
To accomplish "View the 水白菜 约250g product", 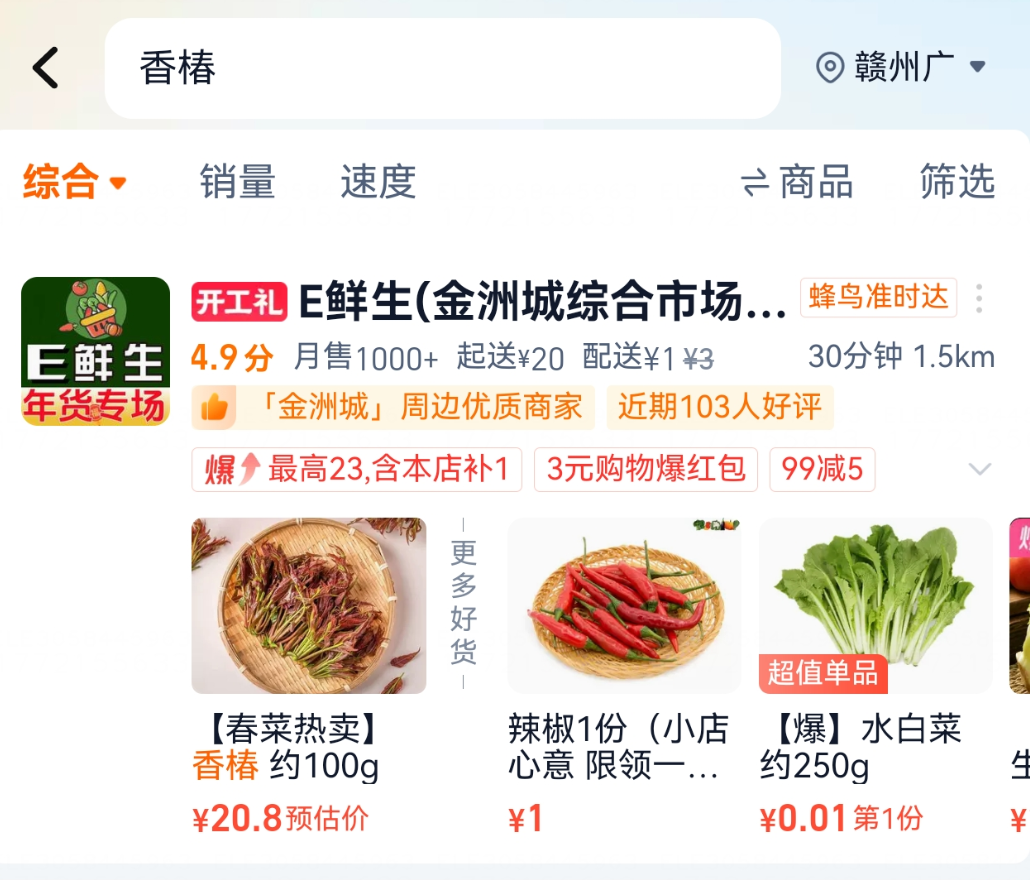I will click(875, 606).
